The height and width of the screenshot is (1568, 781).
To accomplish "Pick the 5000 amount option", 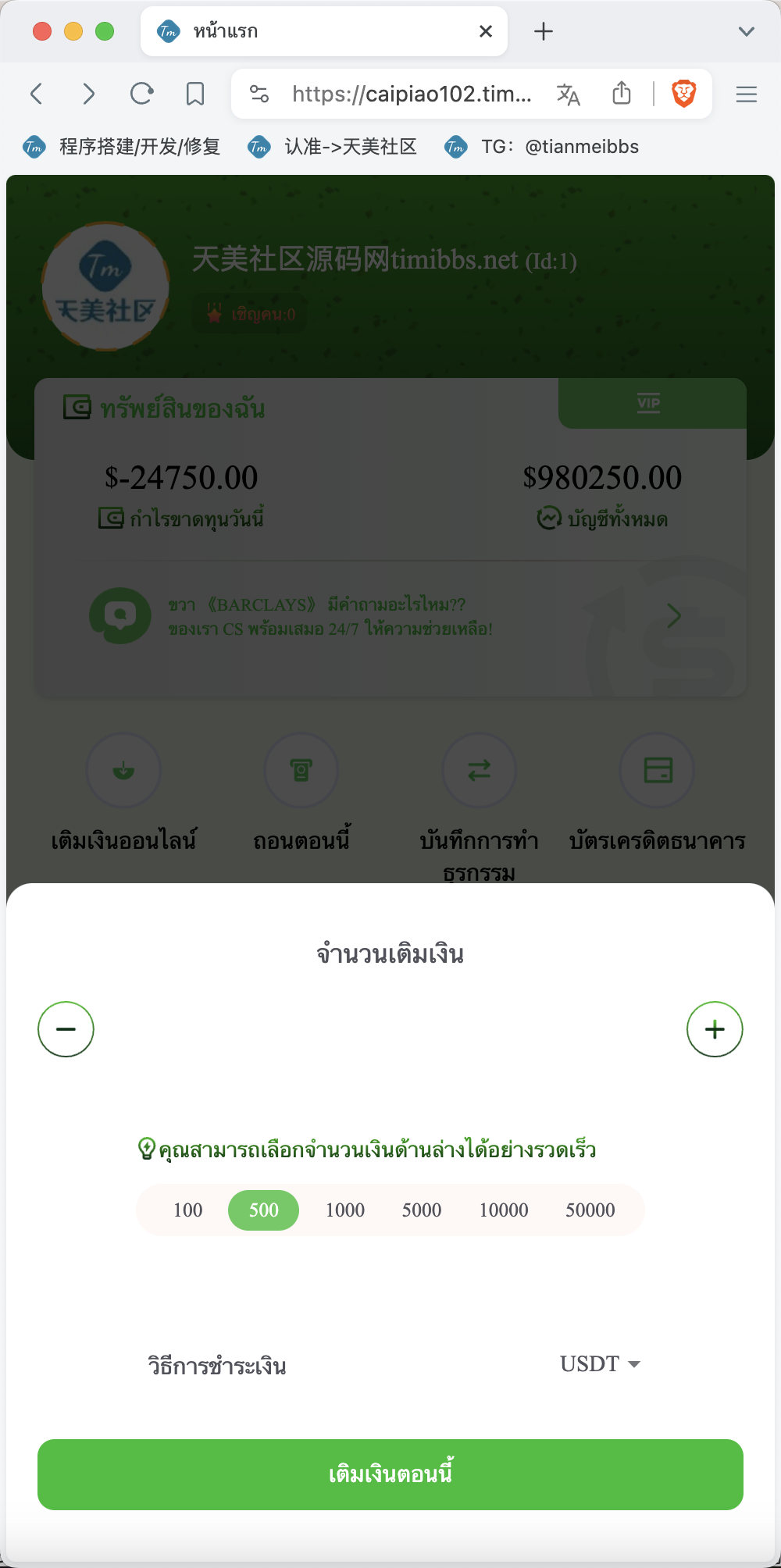I will point(422,1210).
